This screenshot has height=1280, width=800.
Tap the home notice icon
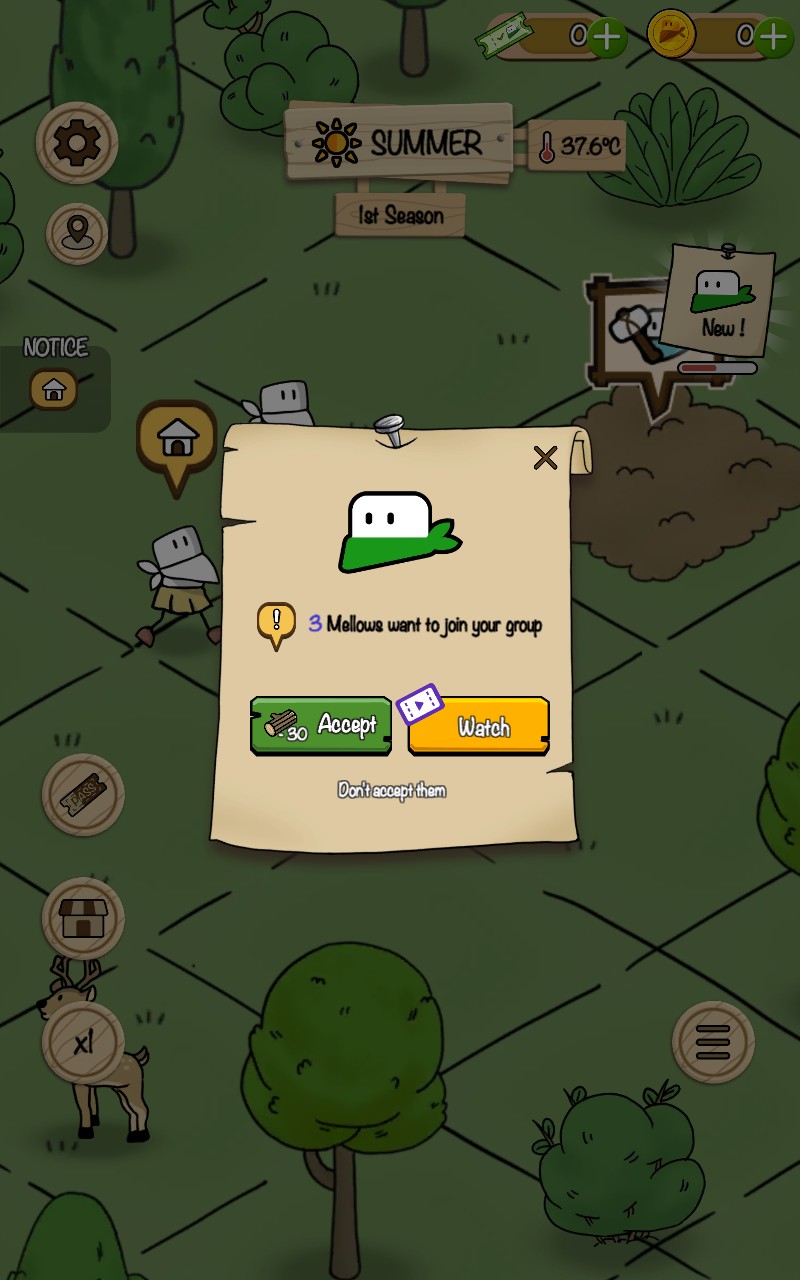[x=54, y=389]
